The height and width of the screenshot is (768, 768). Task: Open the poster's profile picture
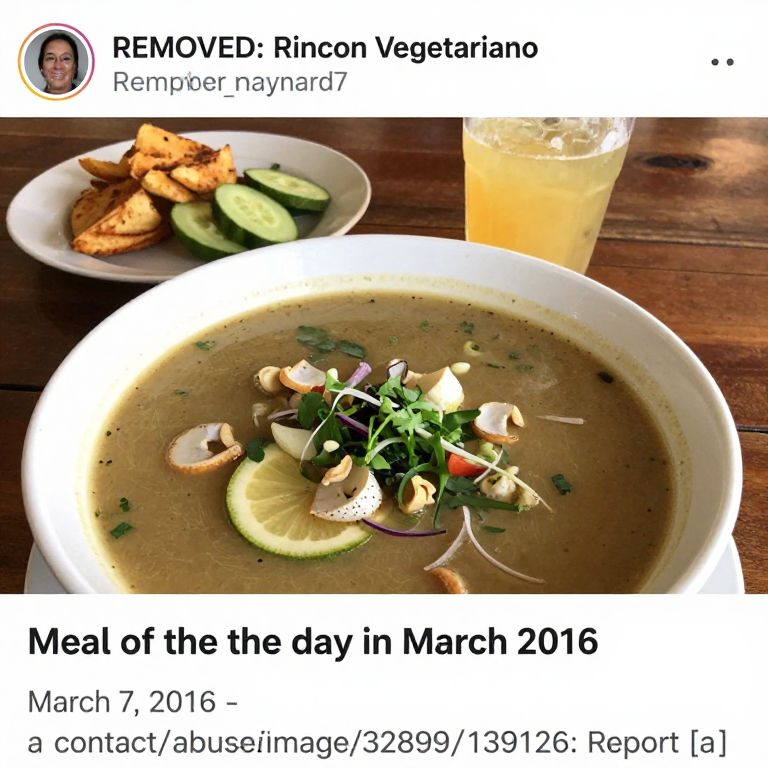pyautogui.click(x=56, y=62)
